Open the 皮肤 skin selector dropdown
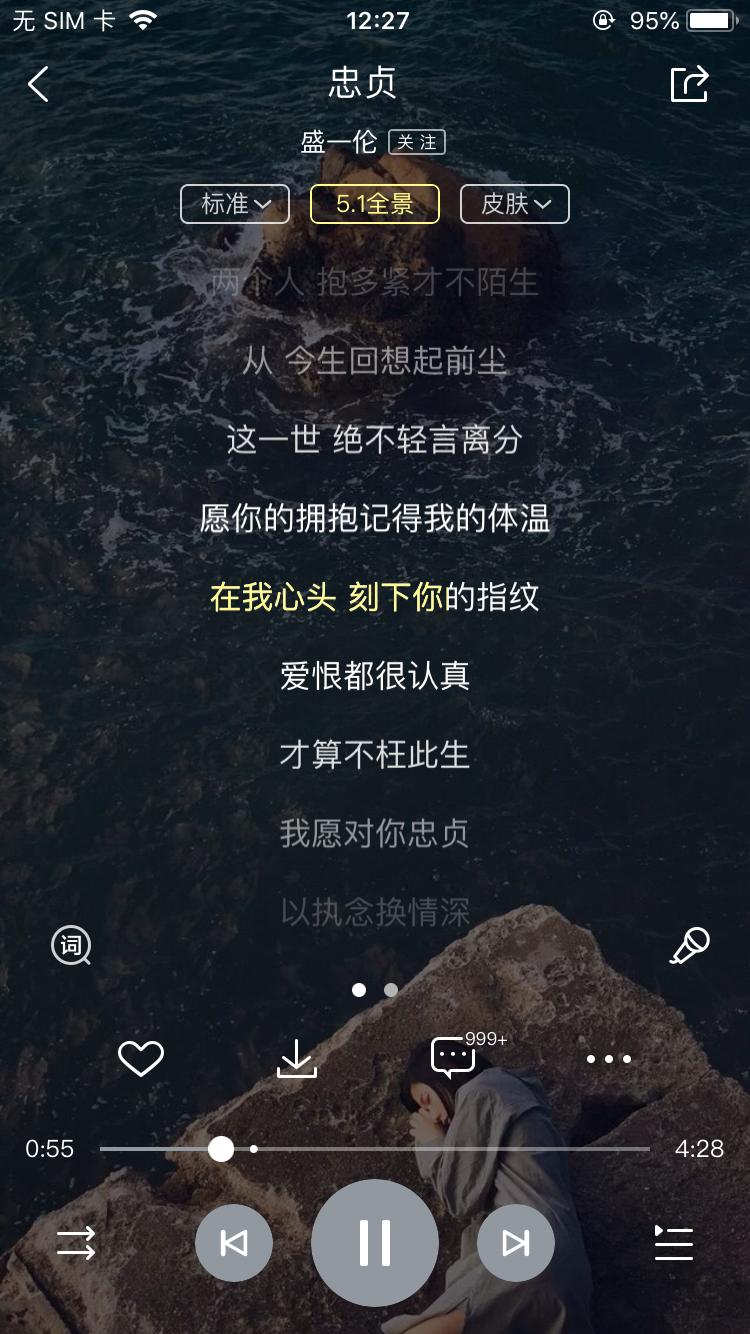750x1334 pixels. (514, 204)
